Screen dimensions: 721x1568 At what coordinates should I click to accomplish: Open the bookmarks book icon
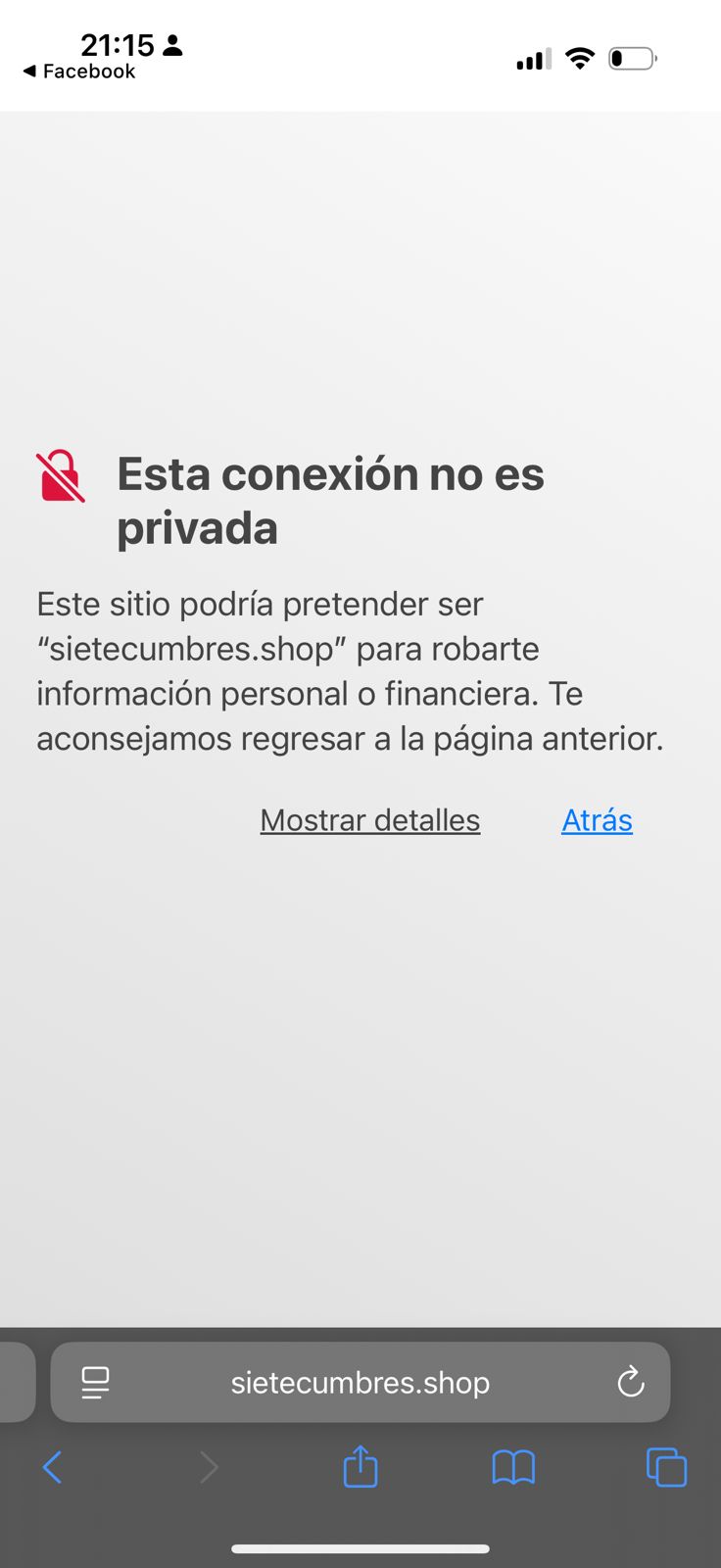(x=513, y=1467)
